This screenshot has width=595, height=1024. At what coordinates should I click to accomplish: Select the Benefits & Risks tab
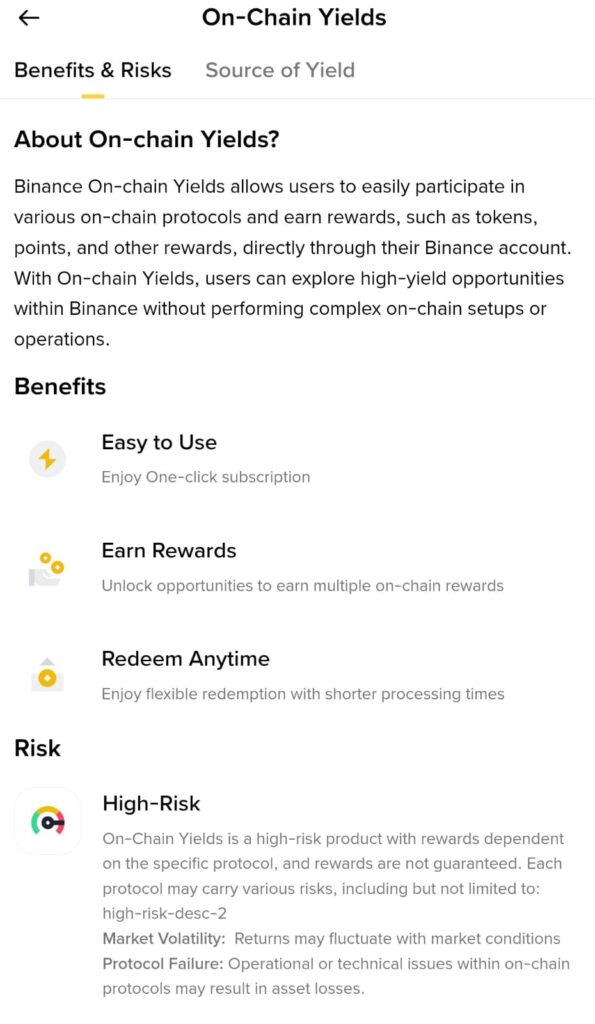(x=93, y=70)
